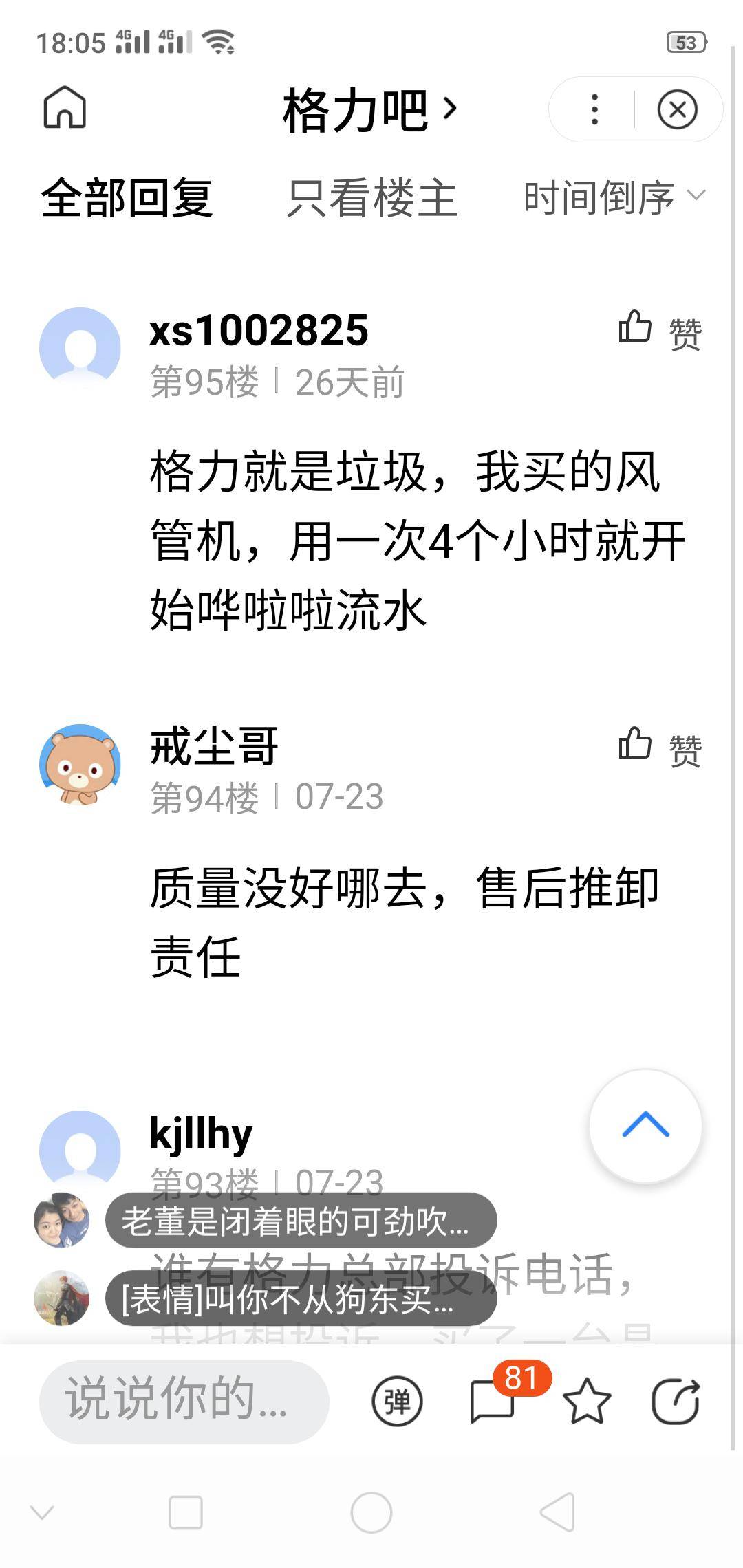Tap the 说说你的 comment input box
The image size is (743, 1568).
tap(184, 1400)
